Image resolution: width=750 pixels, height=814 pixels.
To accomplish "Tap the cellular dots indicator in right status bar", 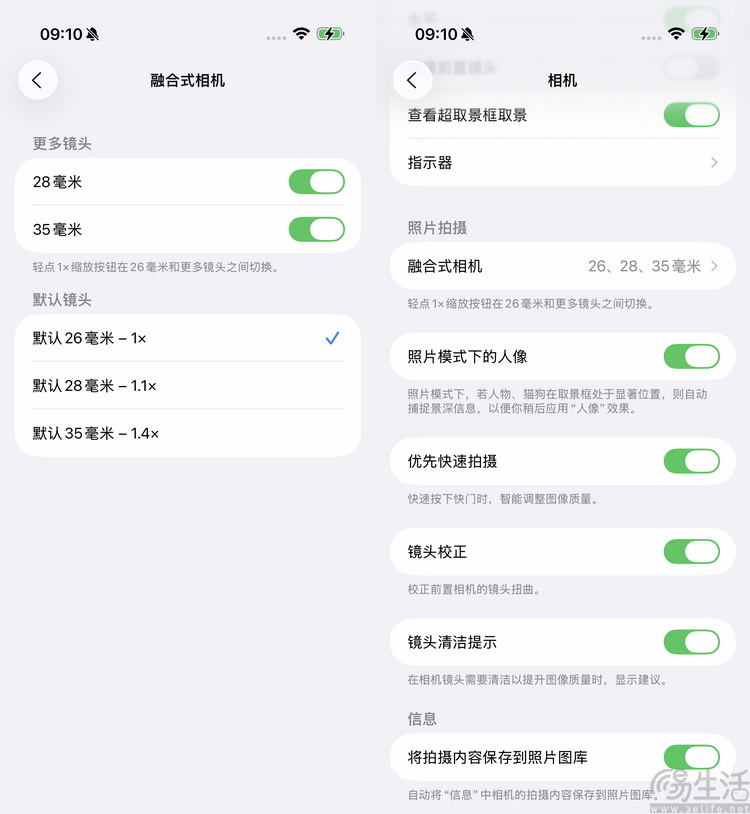I will (650, 35).
